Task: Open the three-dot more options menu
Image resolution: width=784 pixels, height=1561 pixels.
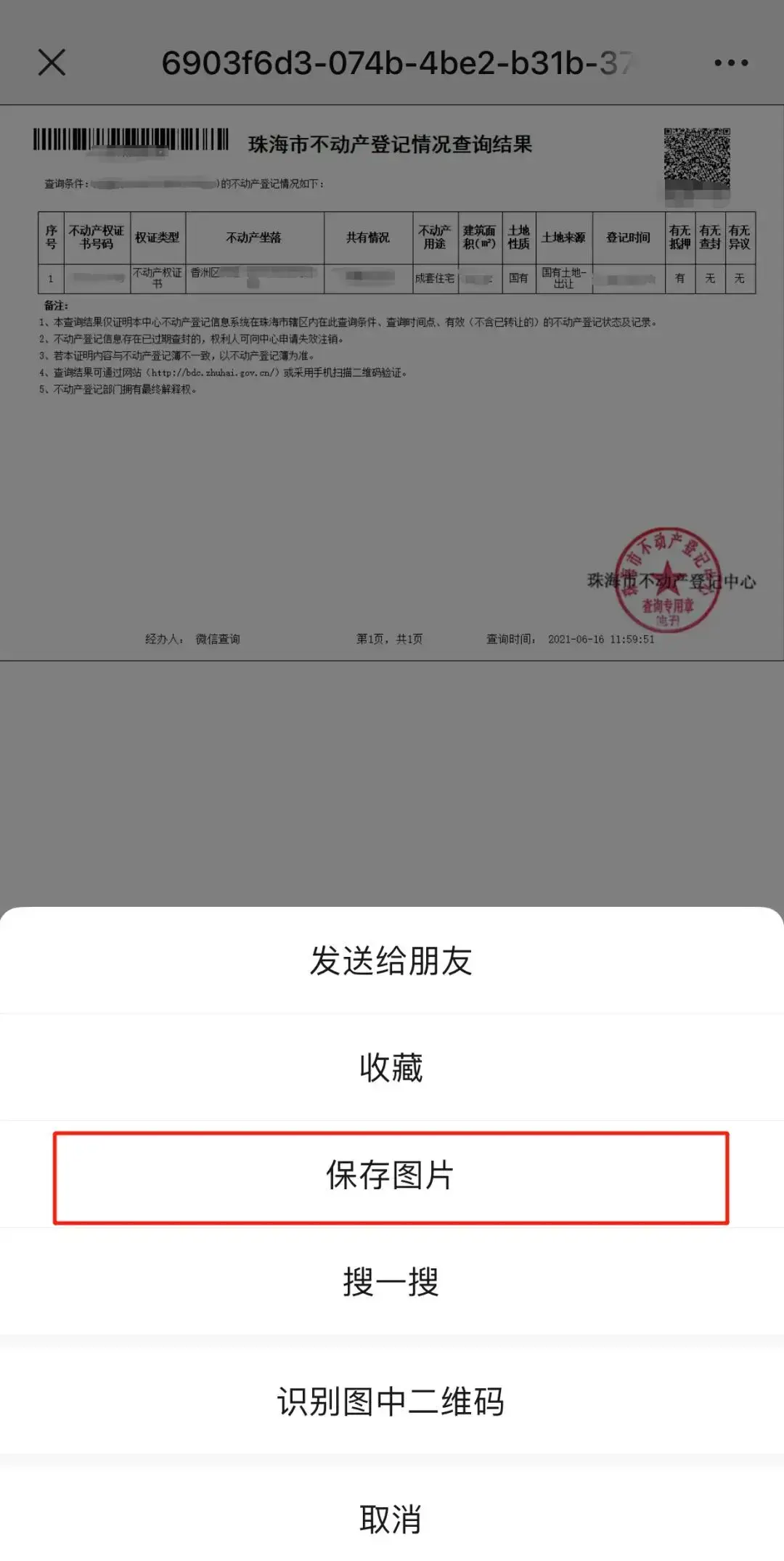Action: (731, 63)
